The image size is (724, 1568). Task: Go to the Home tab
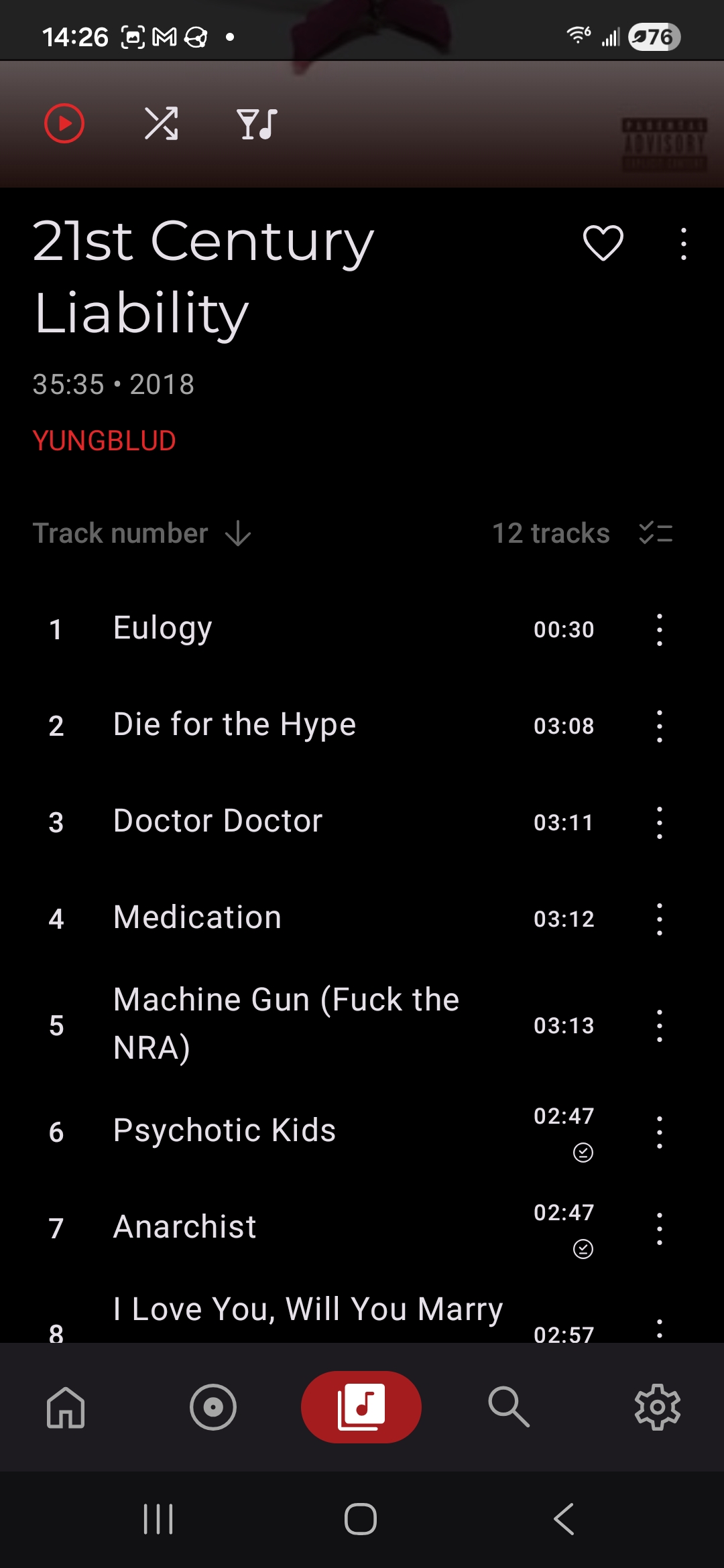pyautogui.click(x=66, y=1407)
